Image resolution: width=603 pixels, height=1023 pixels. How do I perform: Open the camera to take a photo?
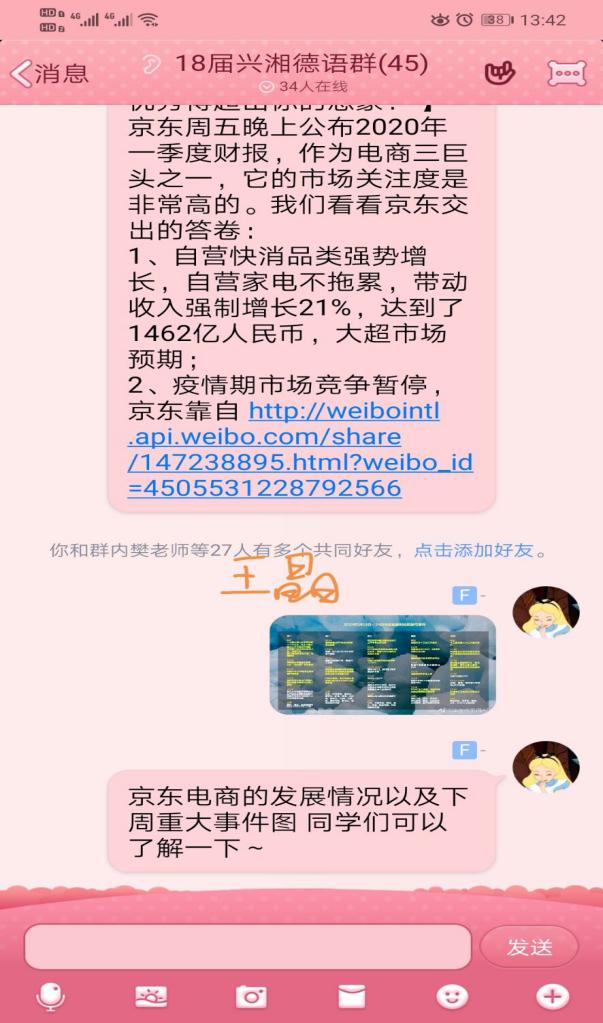coord(251,996)
